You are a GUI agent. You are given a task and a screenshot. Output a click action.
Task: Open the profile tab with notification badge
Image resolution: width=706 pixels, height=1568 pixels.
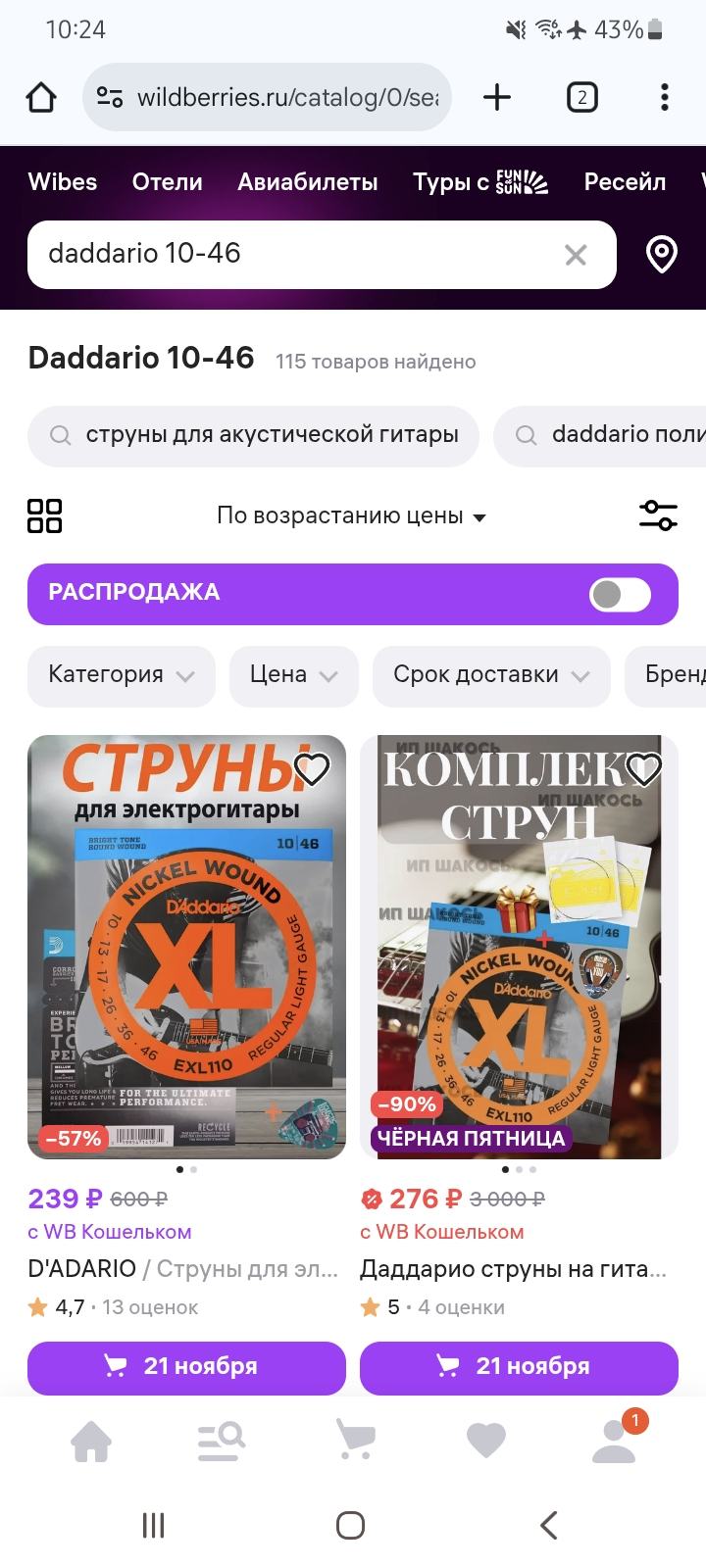(x=615, y=1441)
